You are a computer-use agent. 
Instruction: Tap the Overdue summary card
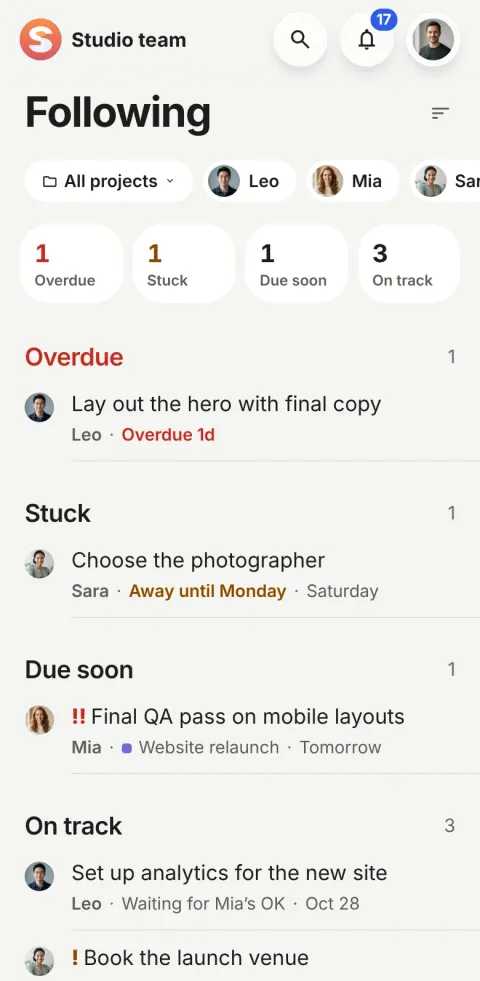pos(71,264)
